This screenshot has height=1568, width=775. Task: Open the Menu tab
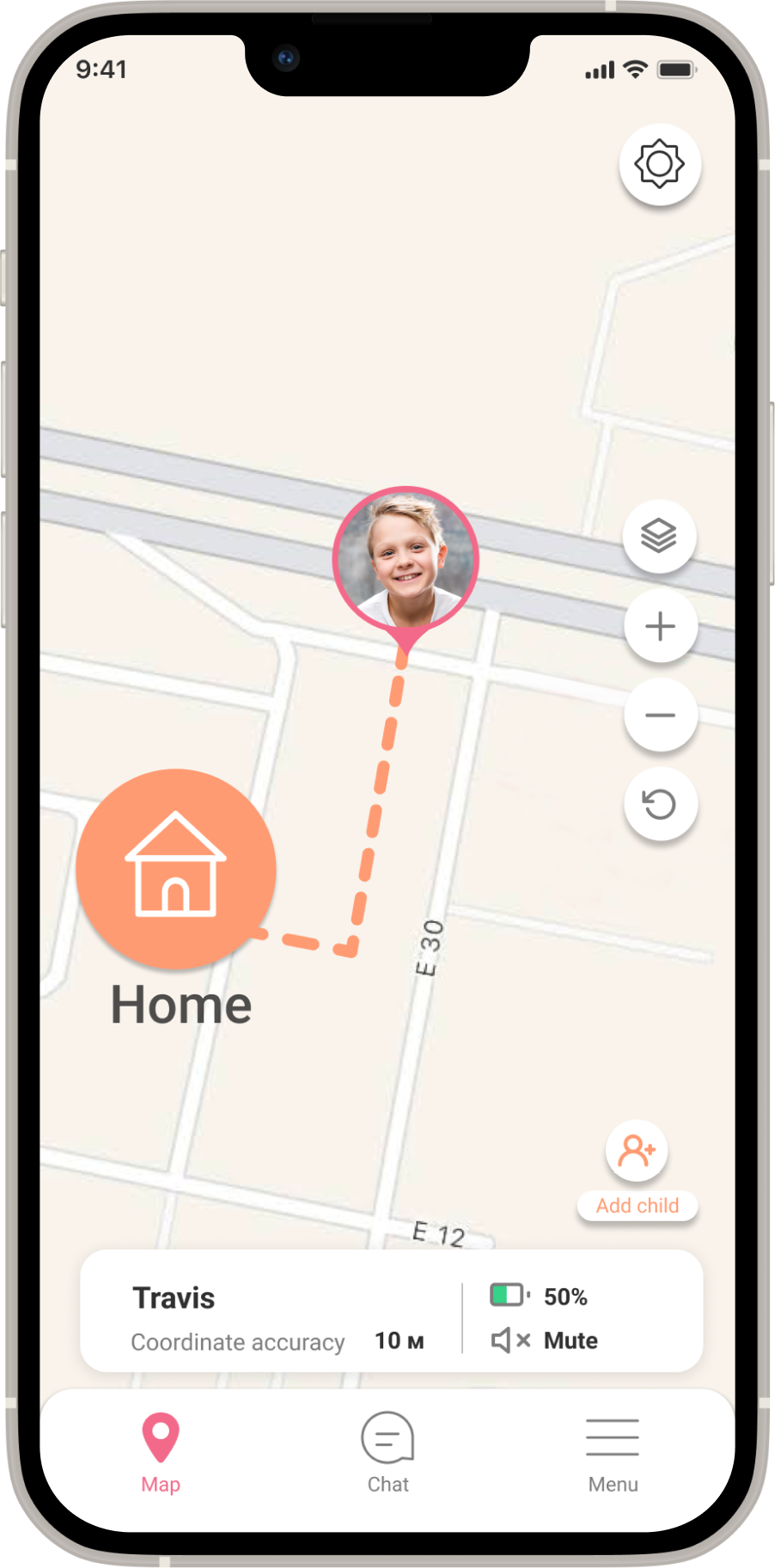pyautogui.click(x=613, y=1452)
